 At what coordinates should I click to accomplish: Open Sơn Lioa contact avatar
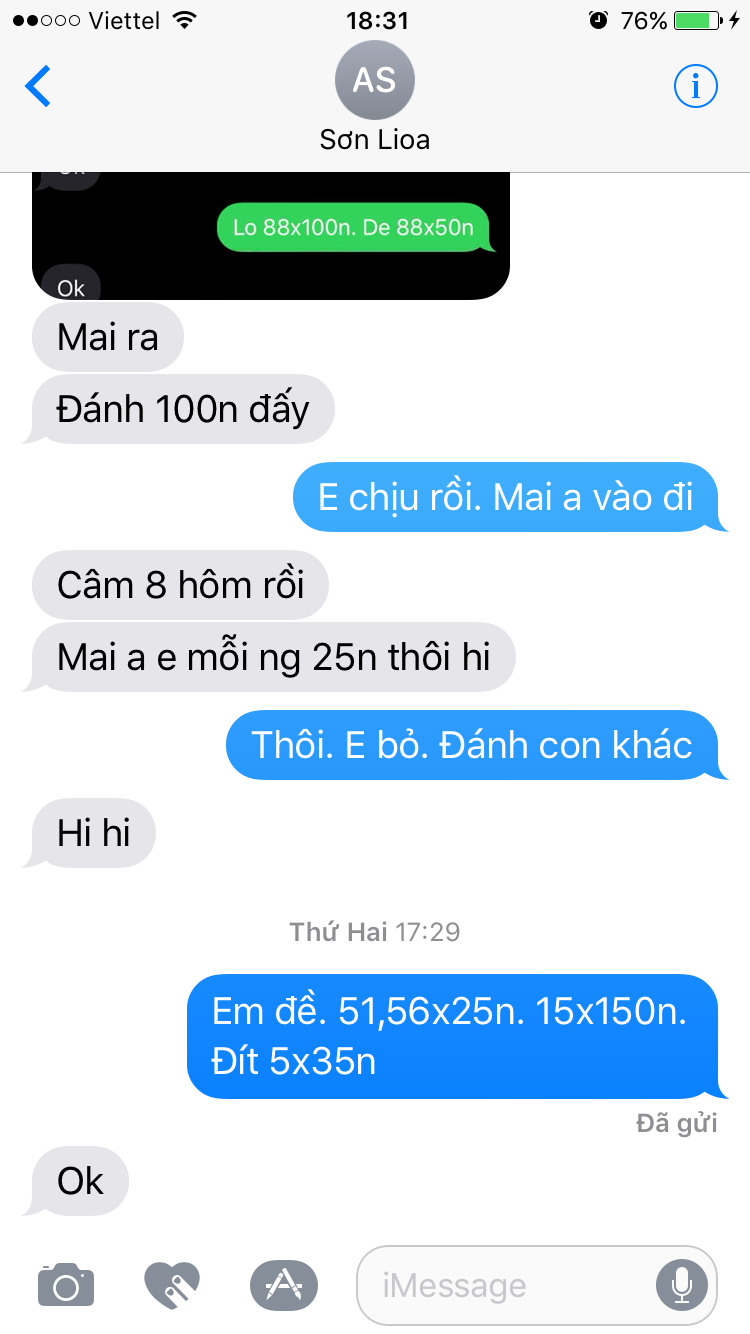coord(374,81)
